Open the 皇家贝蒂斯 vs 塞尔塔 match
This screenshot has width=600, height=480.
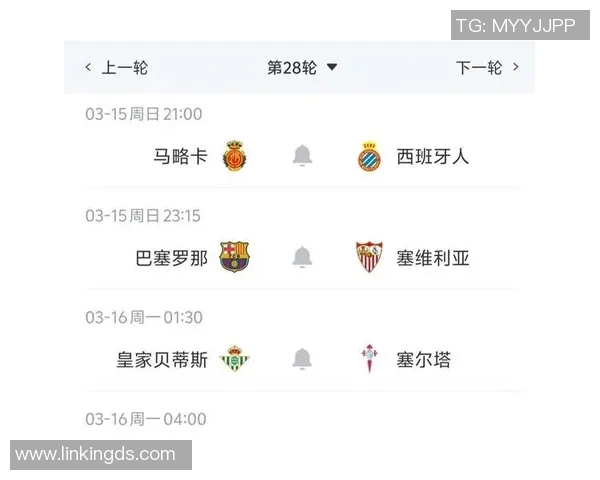(162, 360)
